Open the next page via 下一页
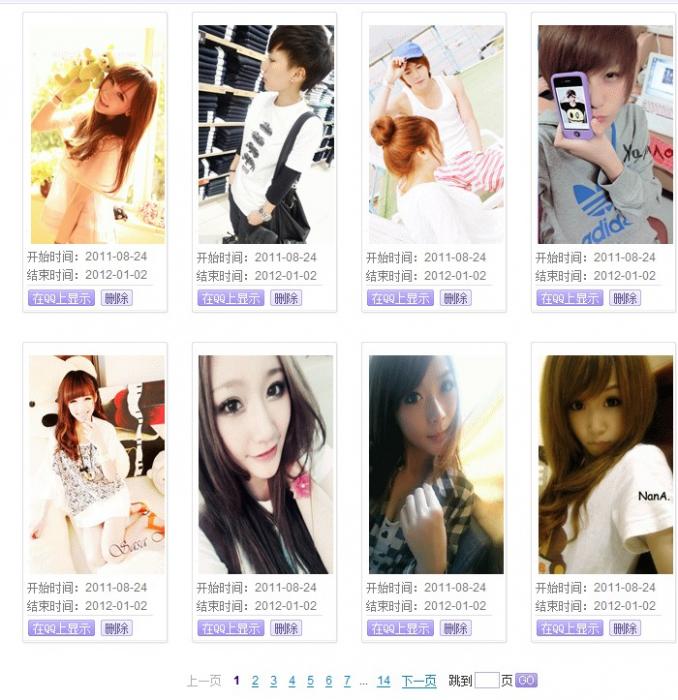 pyautogui.click(x=419, y=681)
